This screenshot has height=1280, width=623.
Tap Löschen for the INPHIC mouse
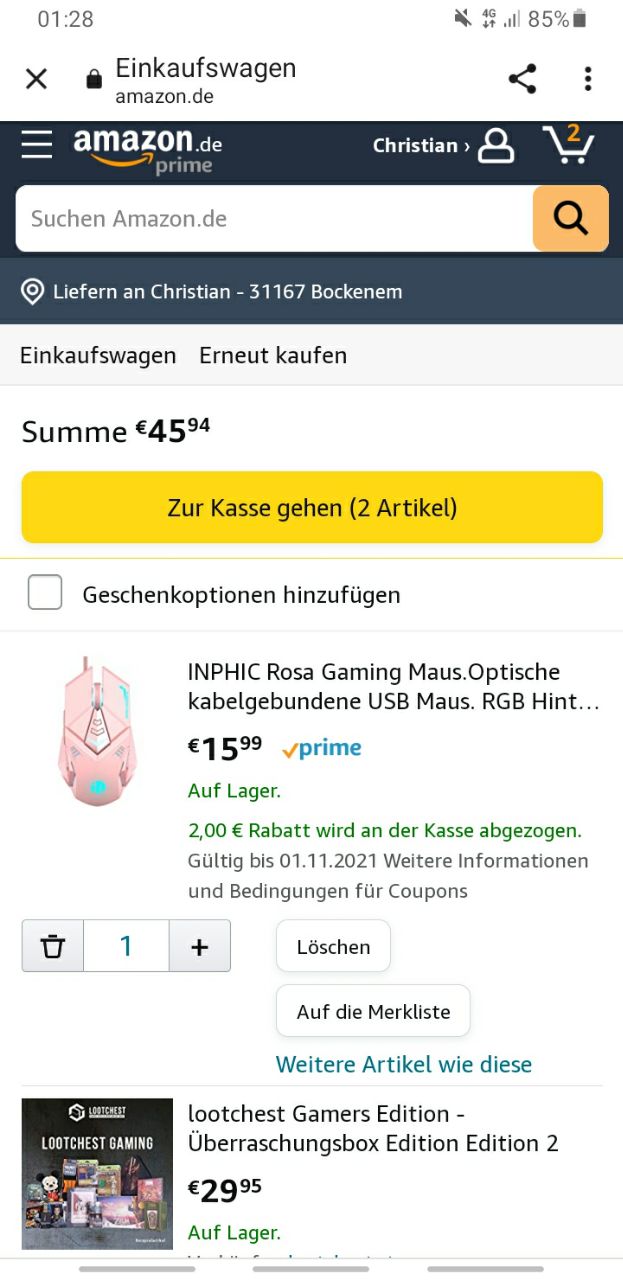click(x=333, y=946)
